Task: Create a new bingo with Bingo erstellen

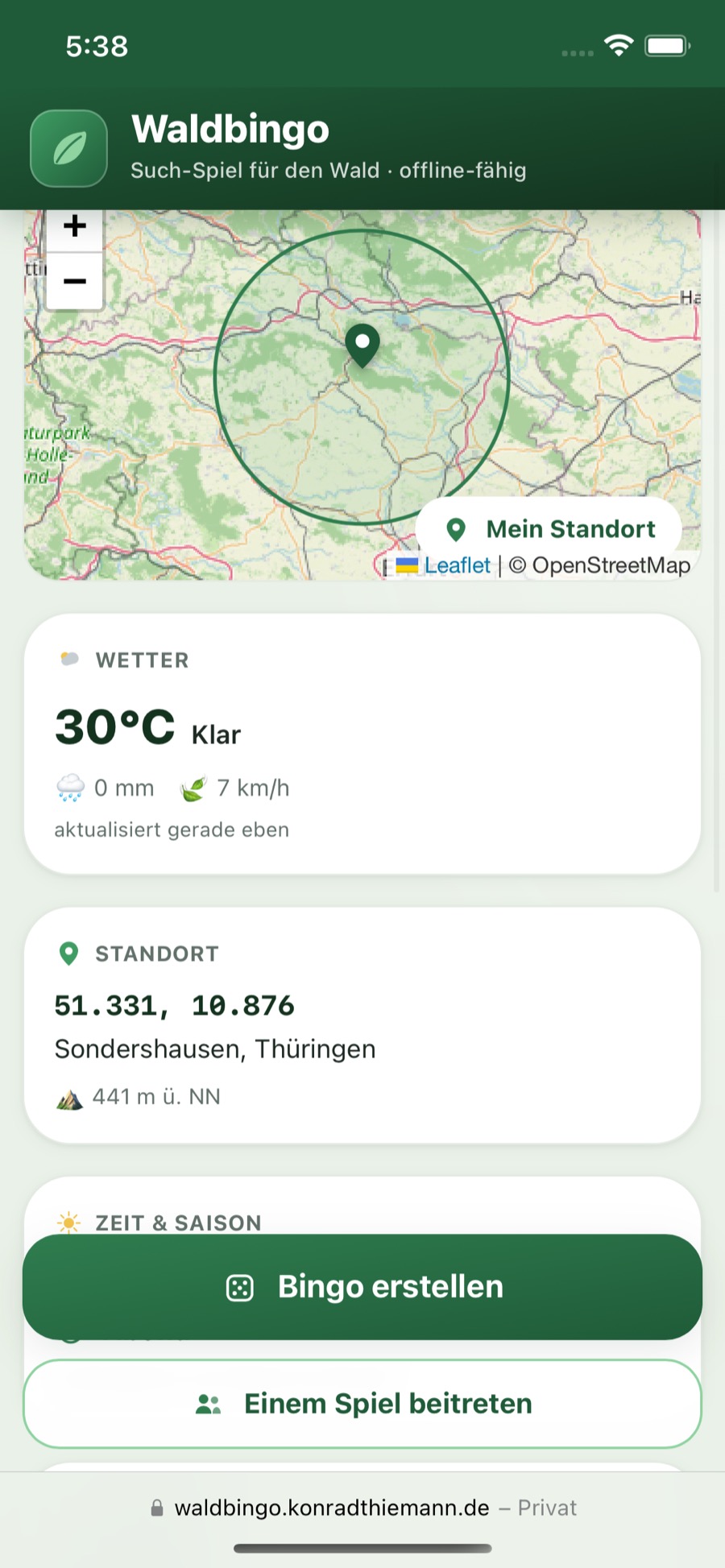Action: [x=362, y=1287]
